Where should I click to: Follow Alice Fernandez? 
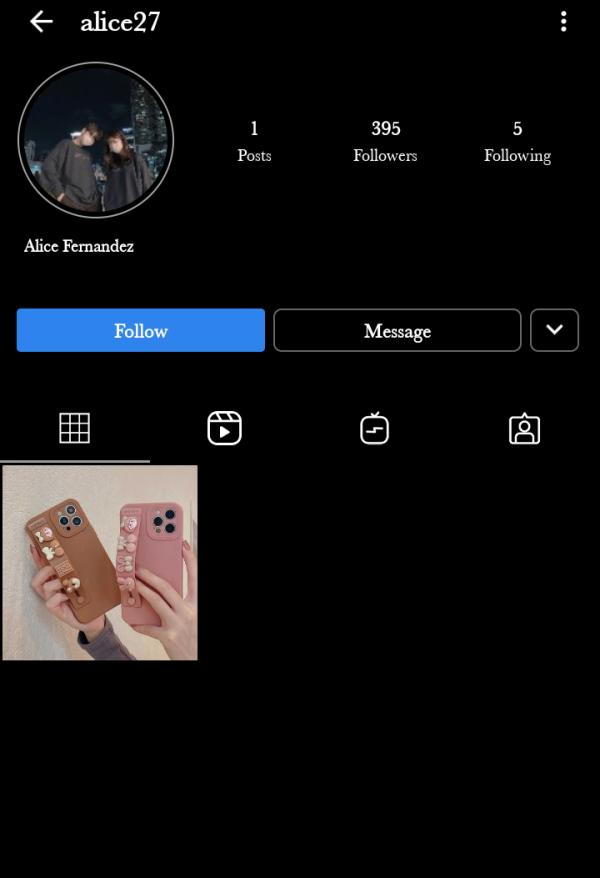click(x=141, y=330)
